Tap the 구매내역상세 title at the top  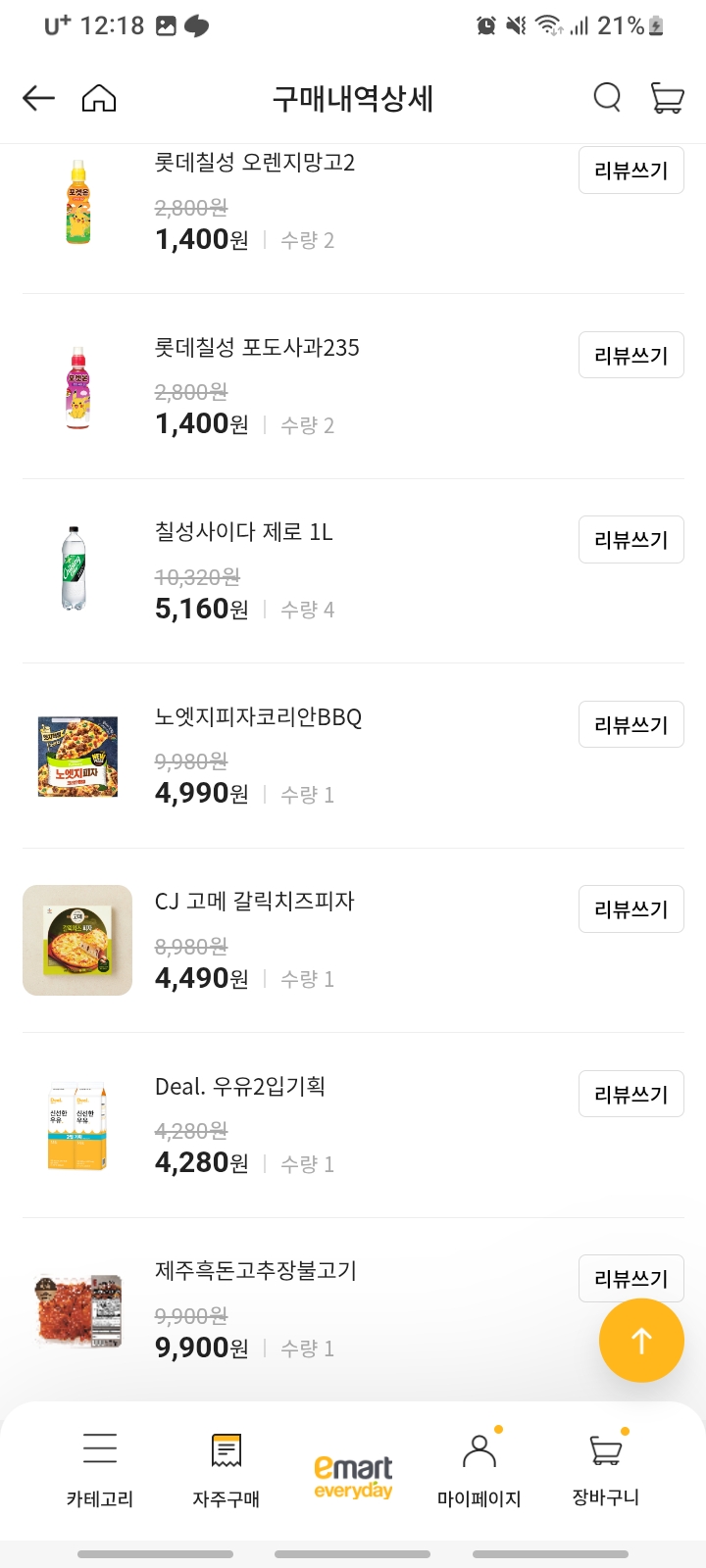(x=353, y=98)
